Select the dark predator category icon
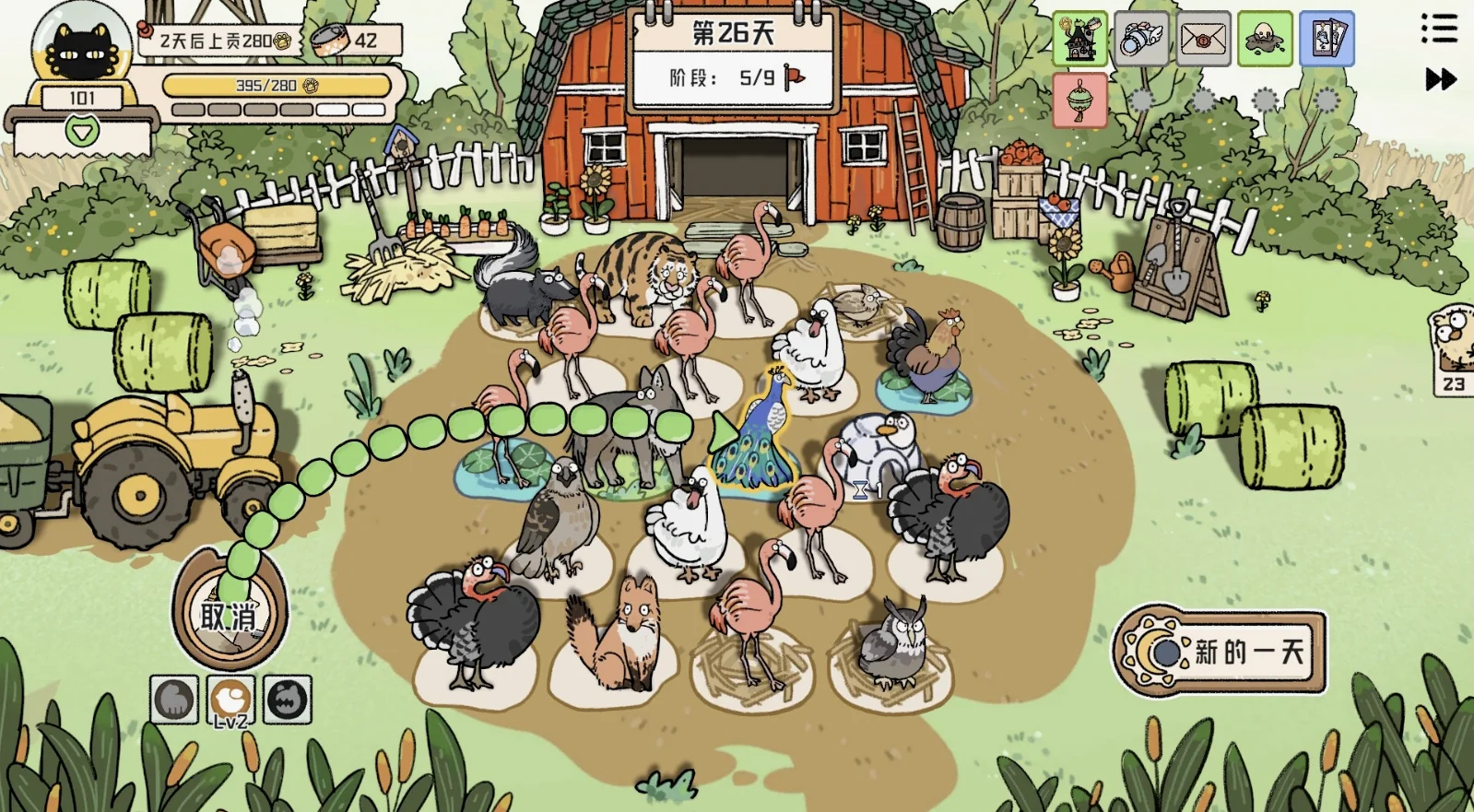The image size is (1474, 812). point(287,699)
